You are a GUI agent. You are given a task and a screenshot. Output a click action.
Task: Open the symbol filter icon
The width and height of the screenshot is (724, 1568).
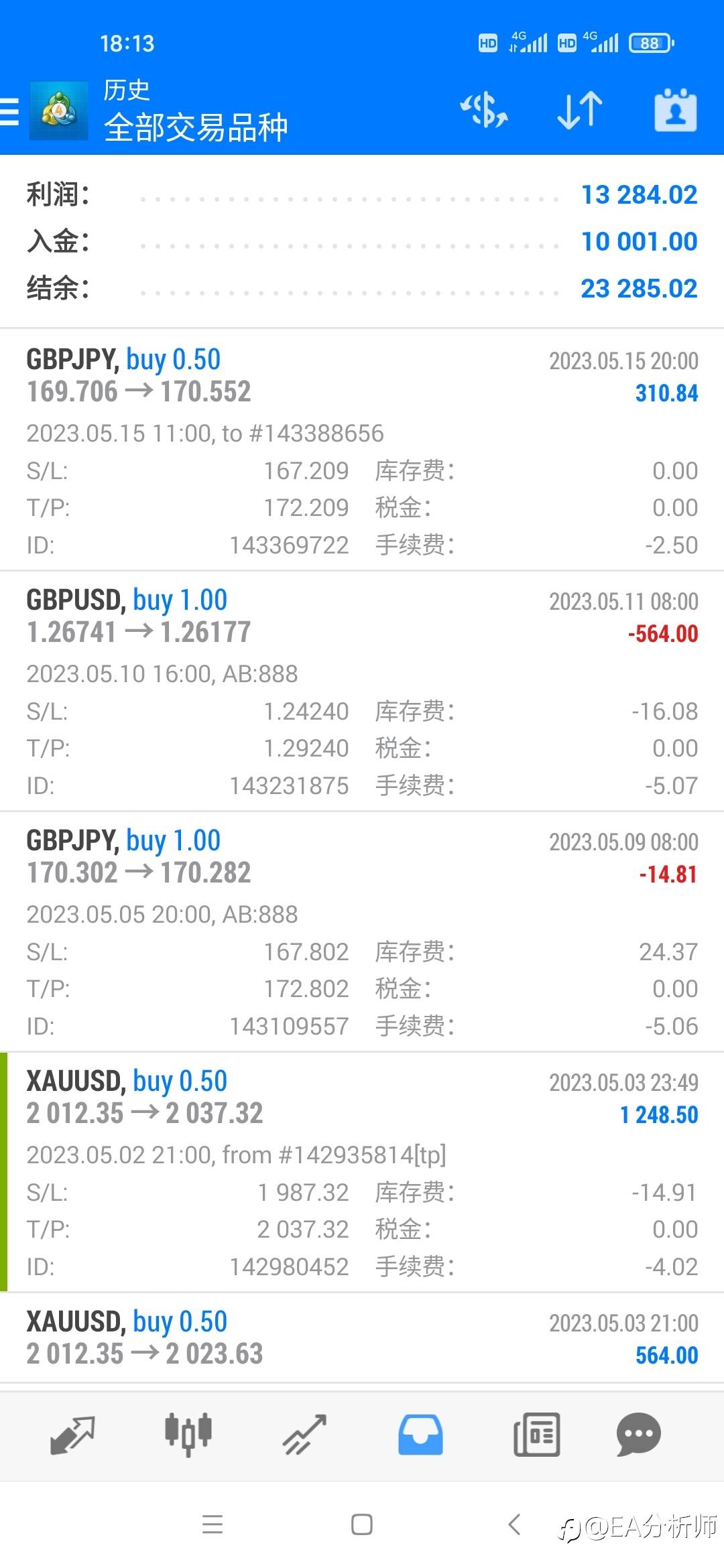(x=483, y=111)
